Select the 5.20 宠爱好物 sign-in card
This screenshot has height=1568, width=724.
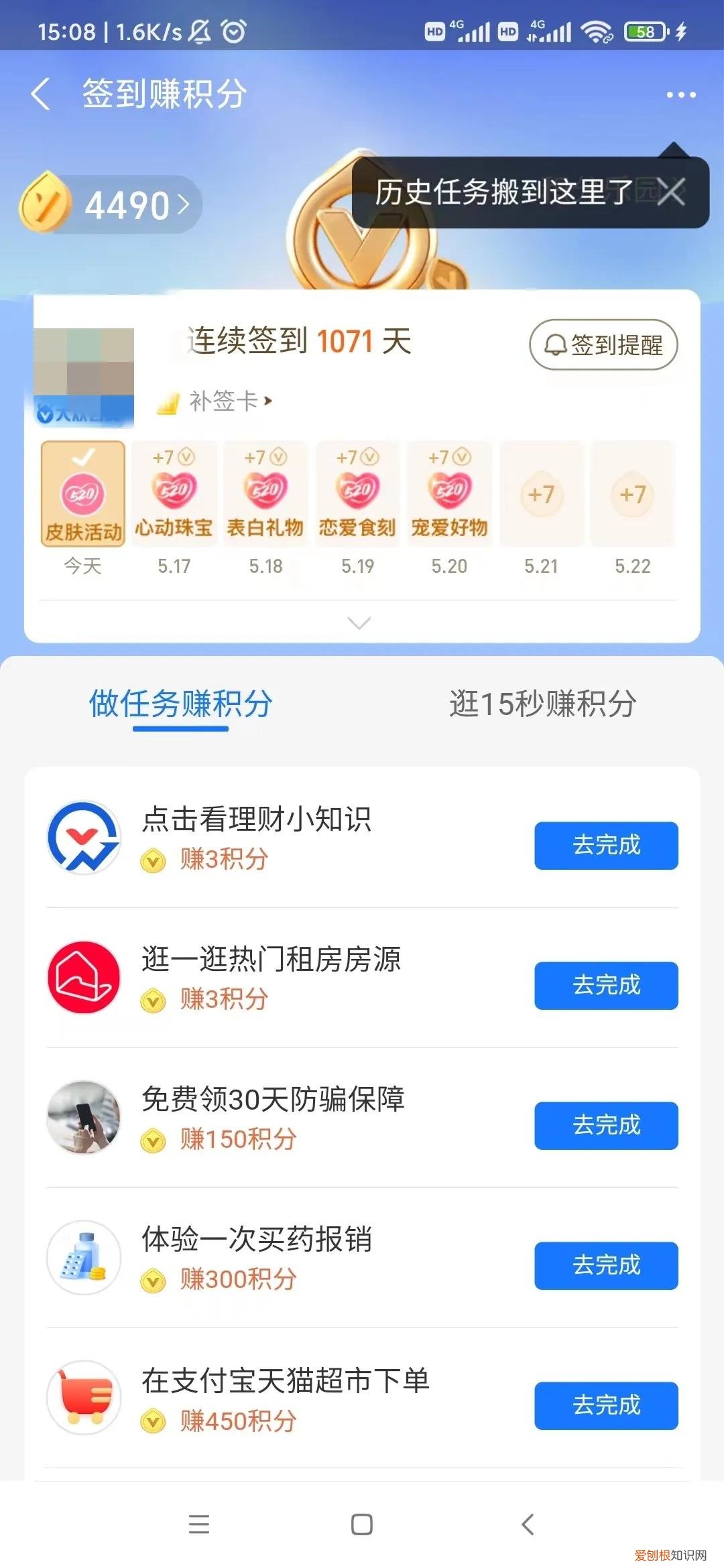coord(449,493)
